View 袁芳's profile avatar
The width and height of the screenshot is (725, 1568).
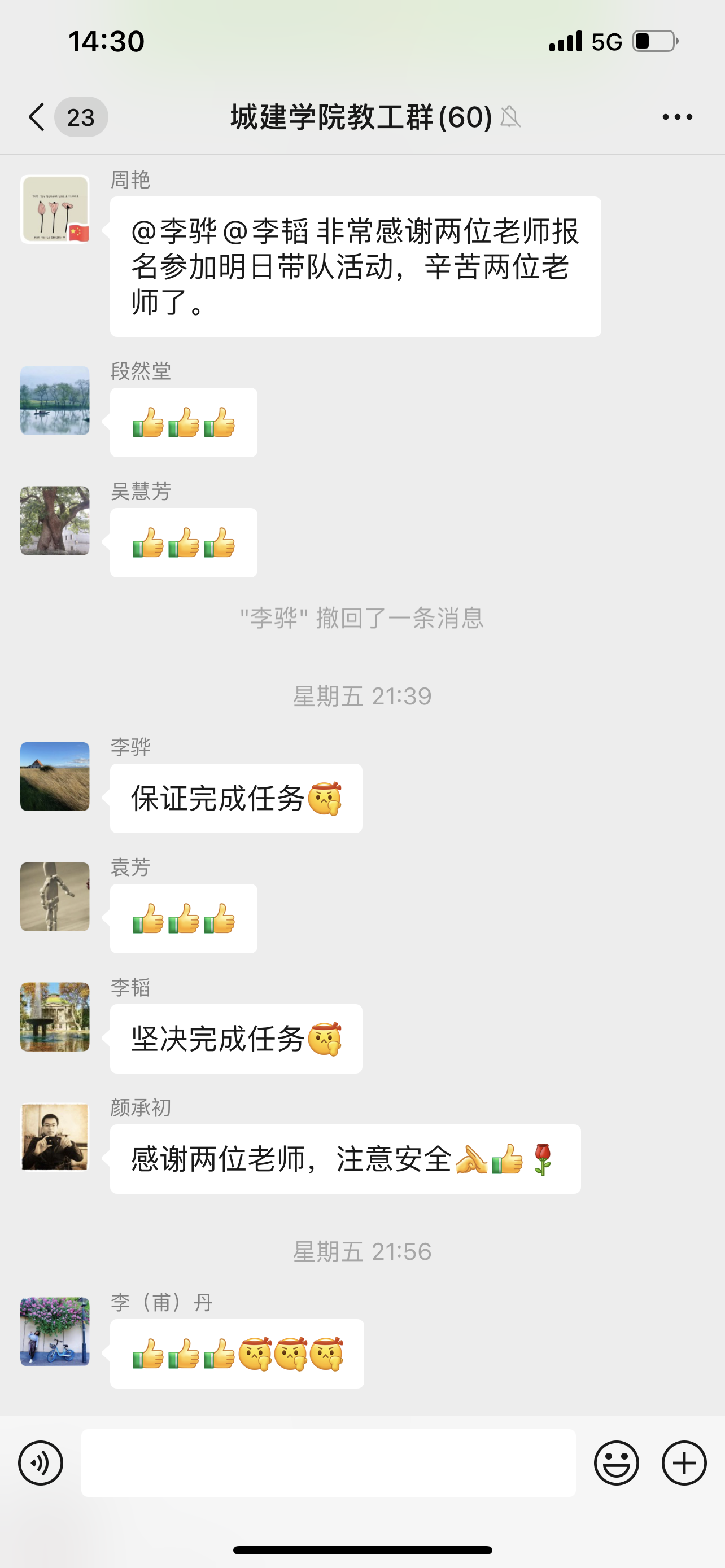[55, 896]
